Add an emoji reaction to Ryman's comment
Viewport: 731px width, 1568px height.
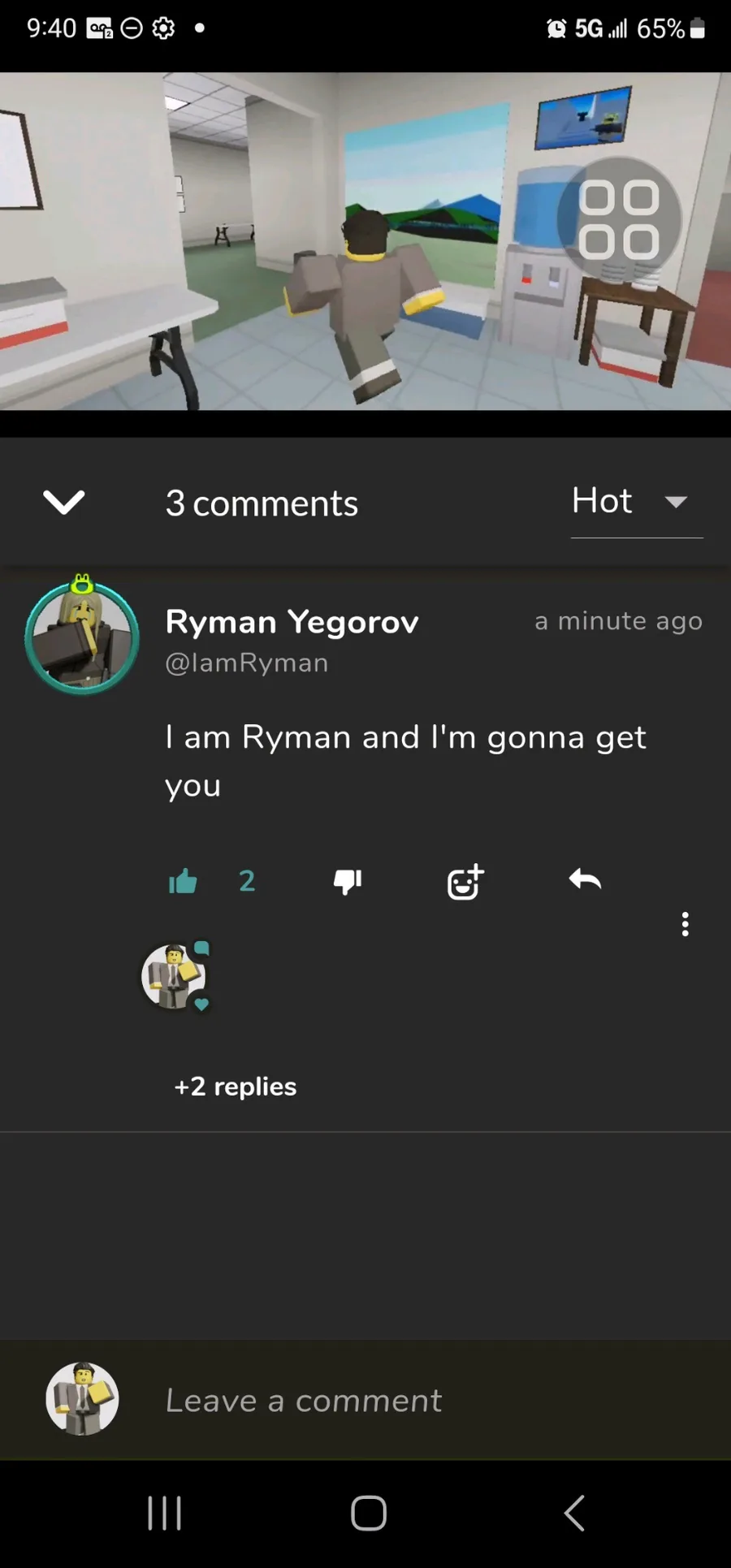[466, 881]
